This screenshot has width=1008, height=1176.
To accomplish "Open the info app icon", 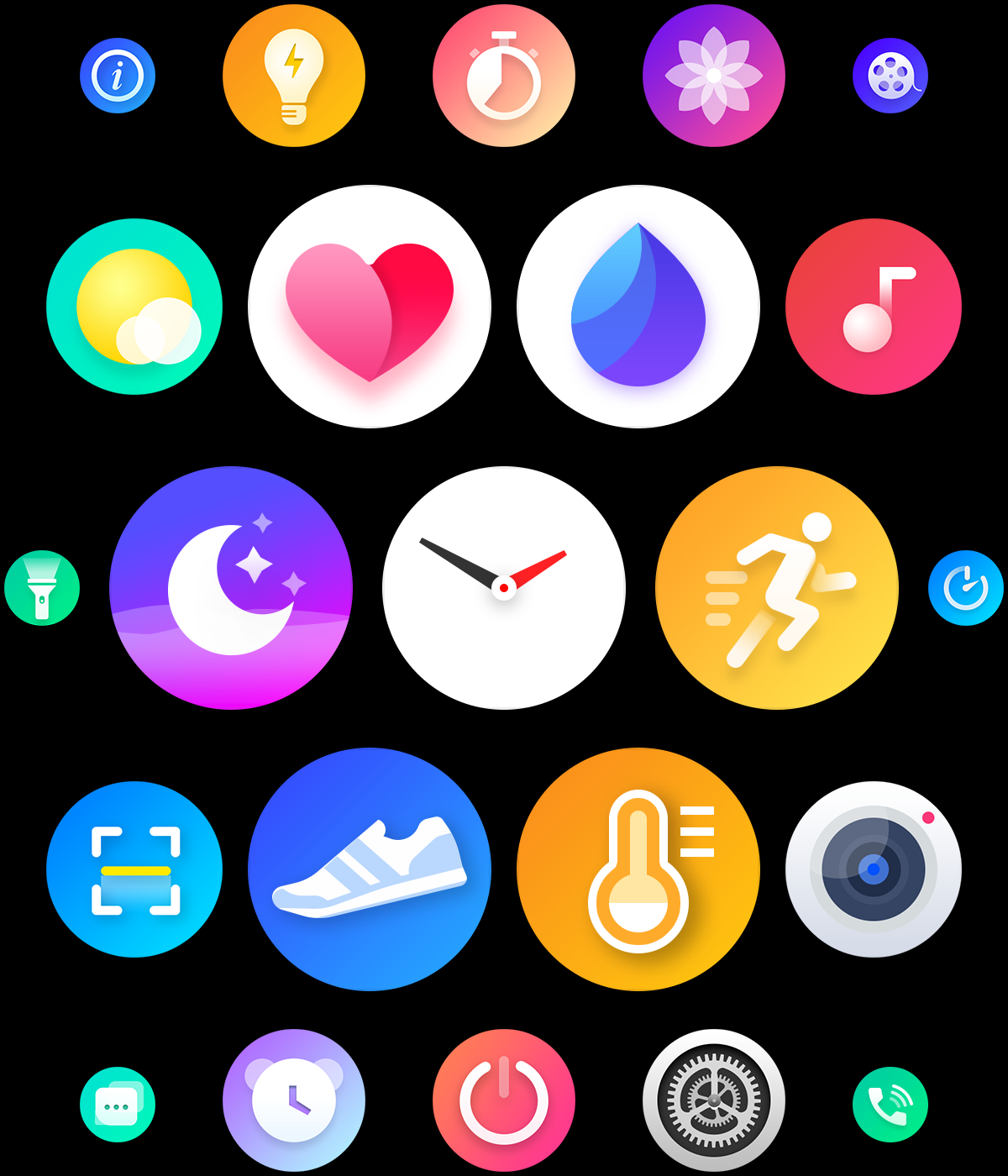I will click(118, 76).
